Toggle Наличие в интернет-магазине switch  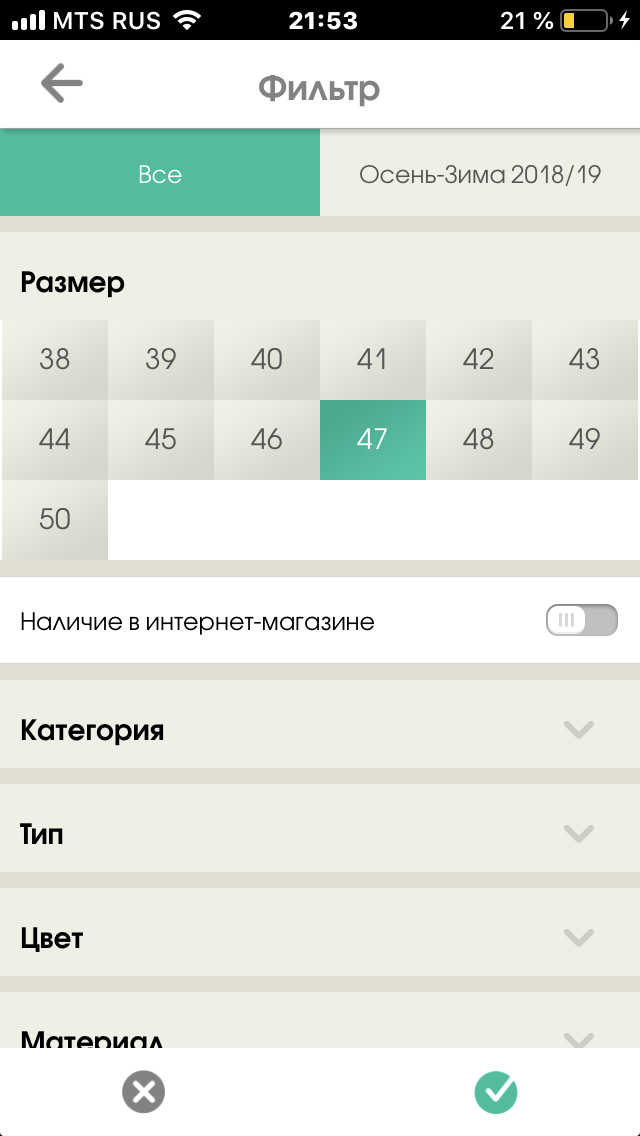(x=581, y=621)
